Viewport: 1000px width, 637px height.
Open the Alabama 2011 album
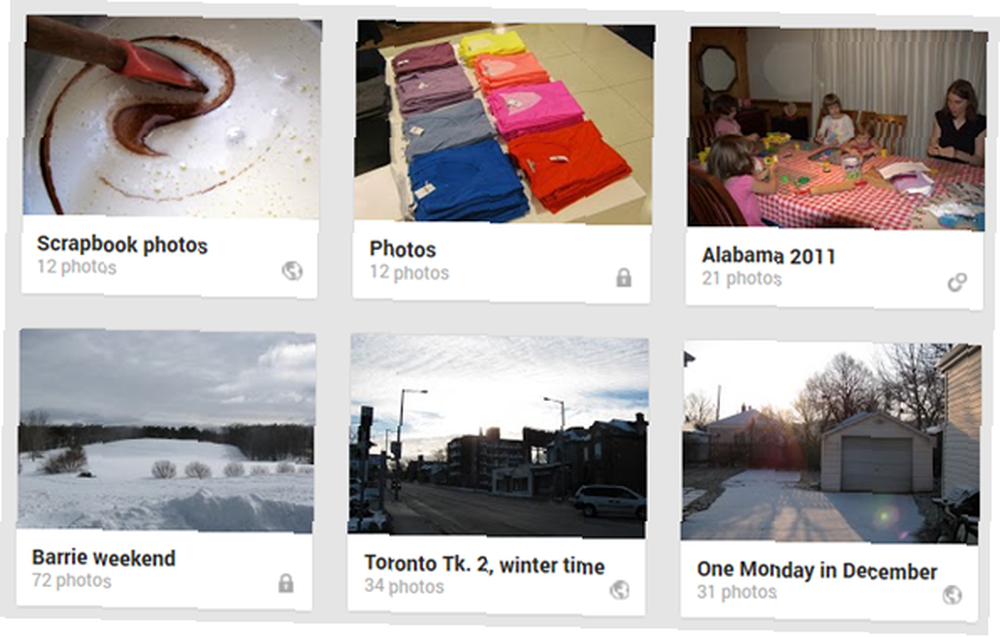point(836,130)
